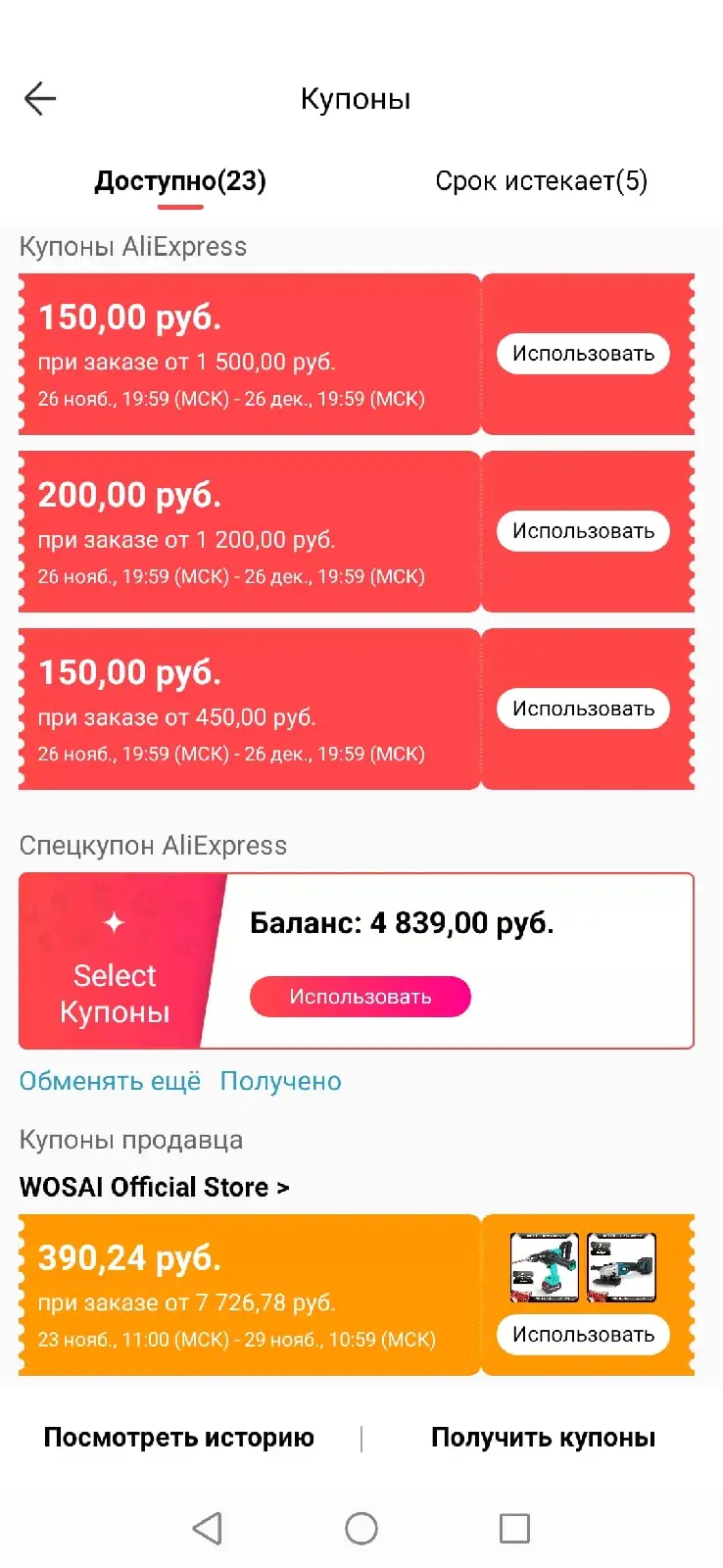The width and height of the screenshot is (723, 1568).
Task: Use the 200,00 руб. coupon
Action: (x=583, y=531)
